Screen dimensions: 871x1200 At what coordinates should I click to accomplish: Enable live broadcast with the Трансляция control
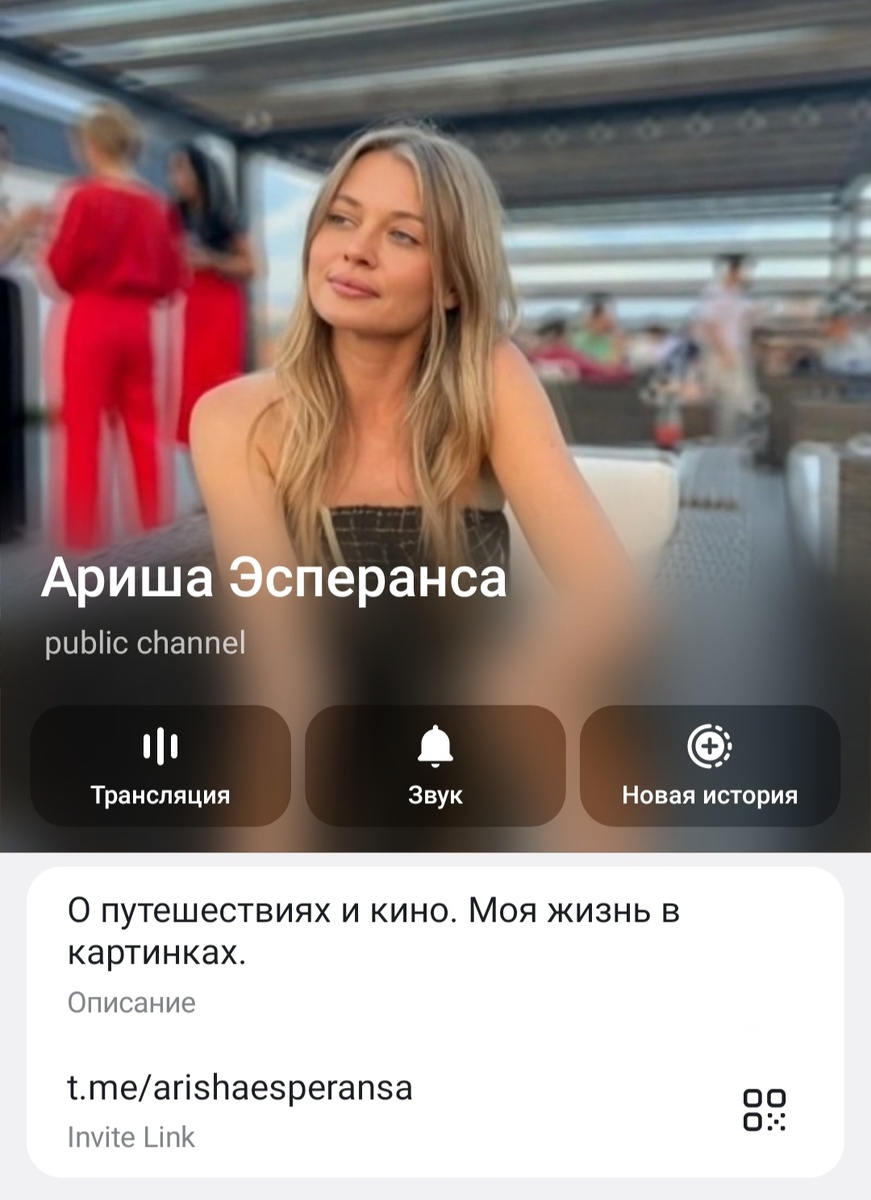pyautogui.click(x=160, y=767)
